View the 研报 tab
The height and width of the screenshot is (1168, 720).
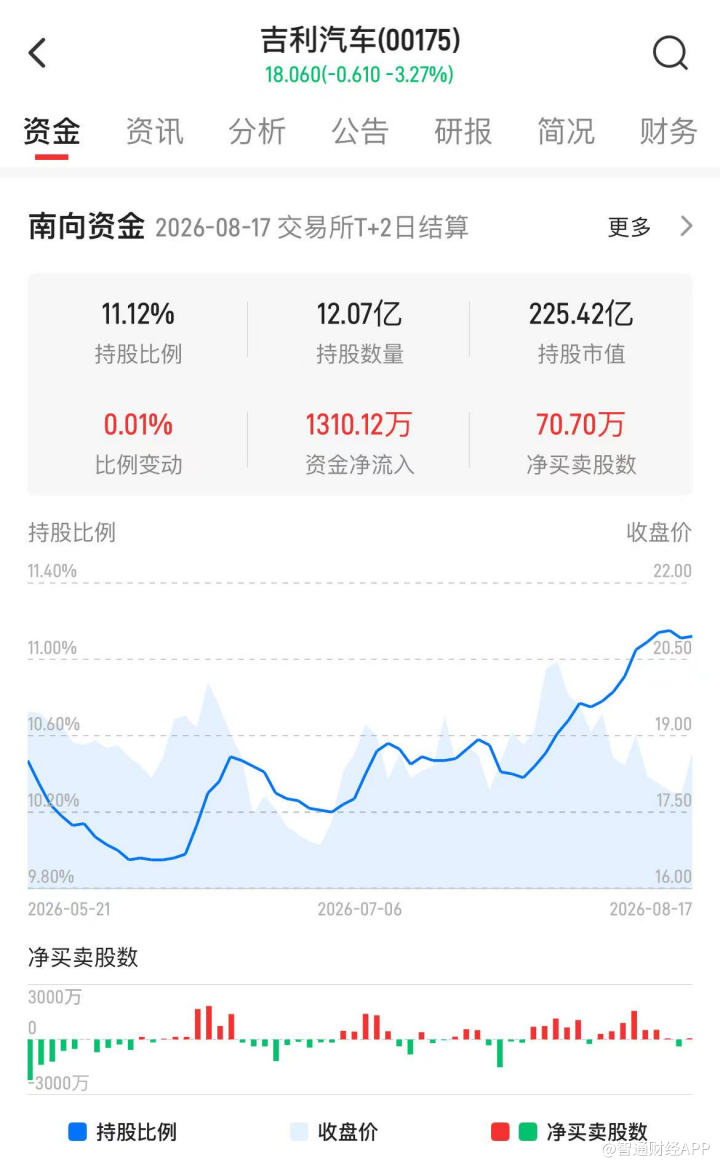[463, 132]
